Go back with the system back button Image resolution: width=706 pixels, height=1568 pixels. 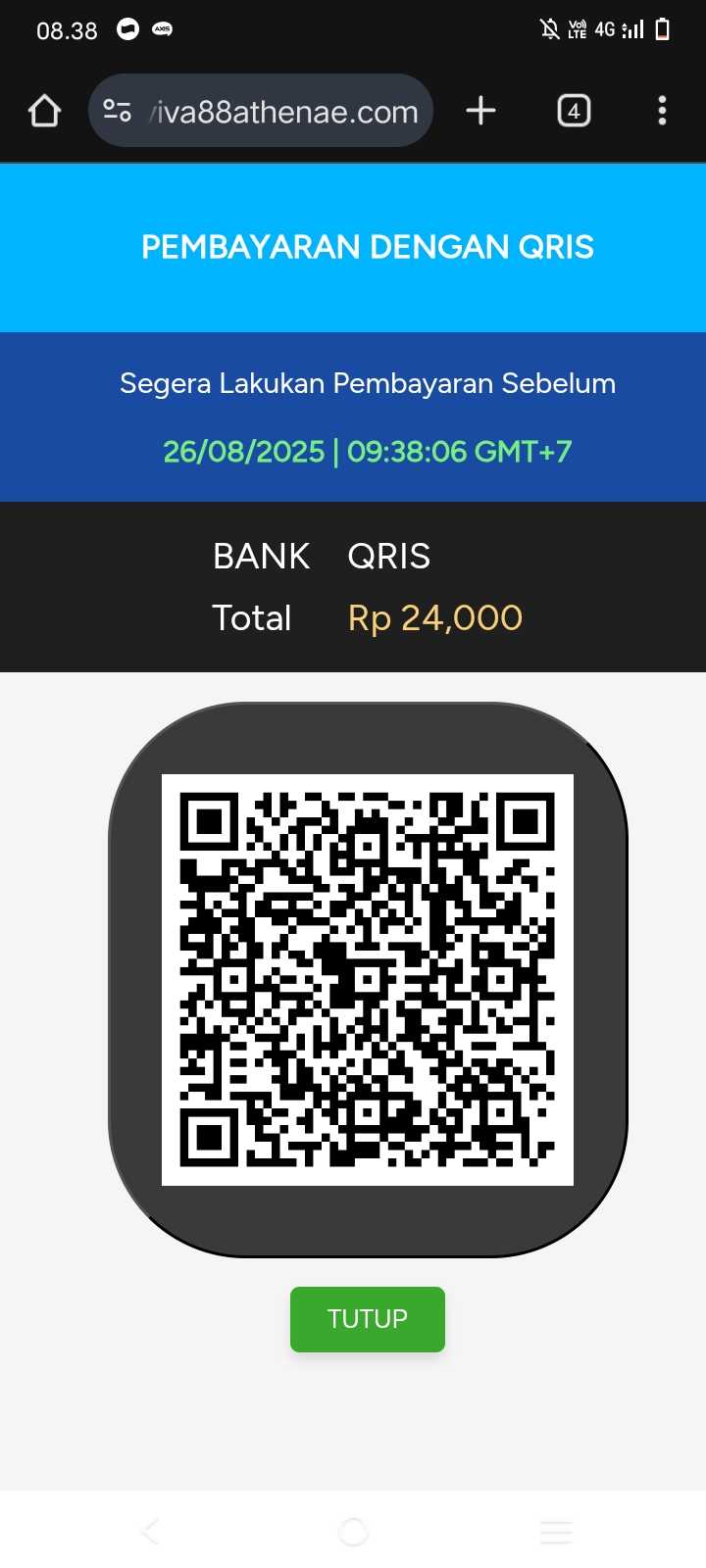150,1531
